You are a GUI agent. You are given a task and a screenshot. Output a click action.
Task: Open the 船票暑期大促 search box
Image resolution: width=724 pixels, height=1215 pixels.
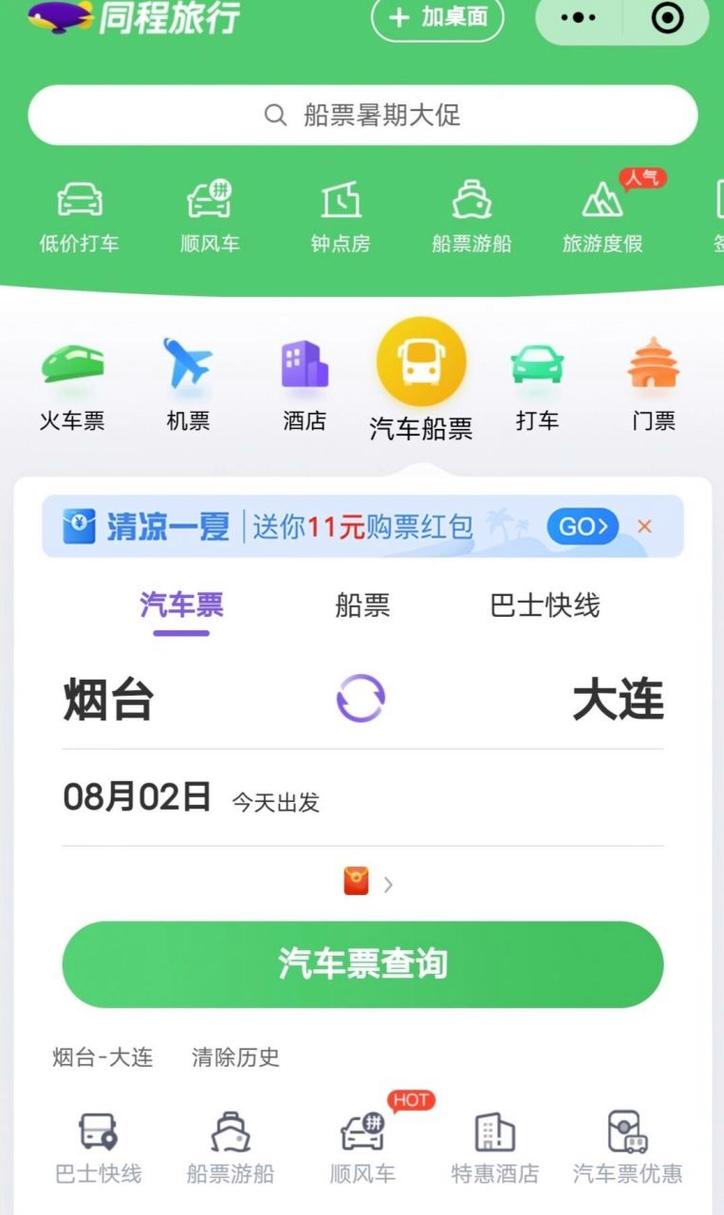tap(362, 115)
